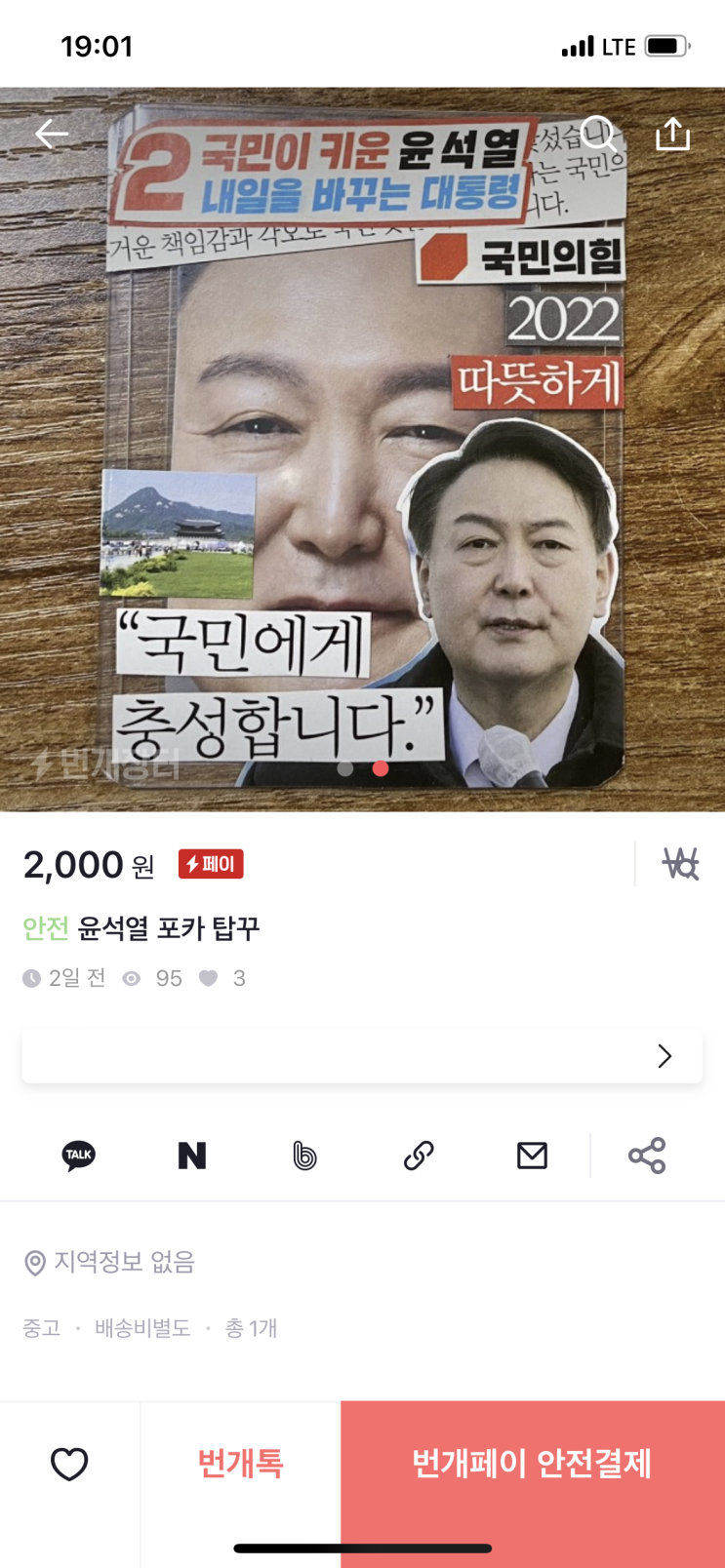
Task: Share this listing via upload icon
Action: [x=672, y=135]
